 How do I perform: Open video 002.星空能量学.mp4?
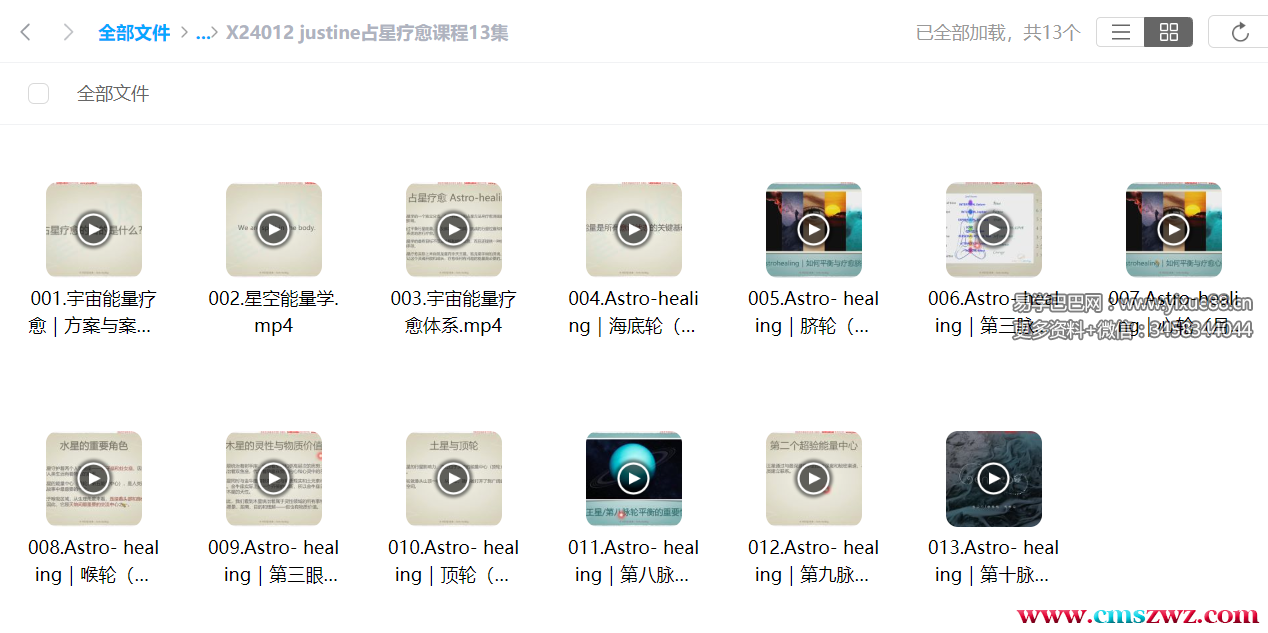(274, 230)
